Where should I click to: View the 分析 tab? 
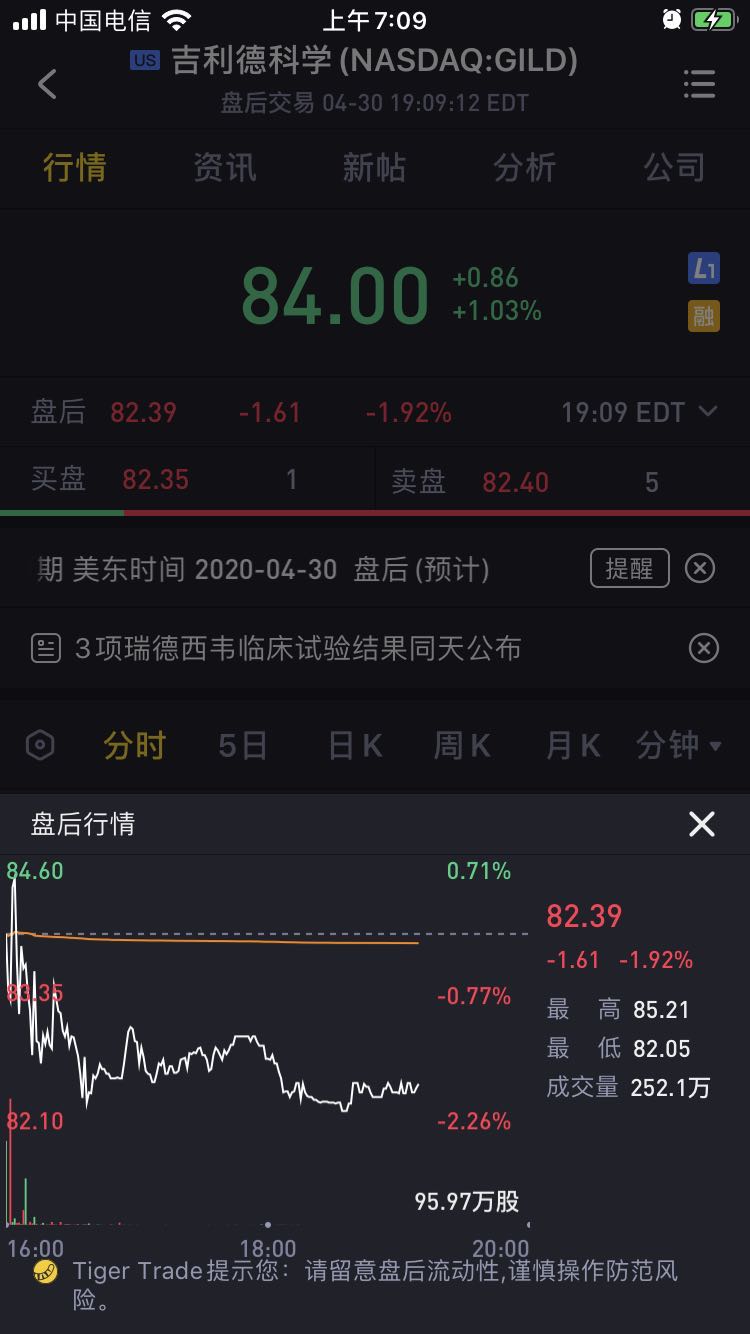pyautogui.click(x=524, y=168)
